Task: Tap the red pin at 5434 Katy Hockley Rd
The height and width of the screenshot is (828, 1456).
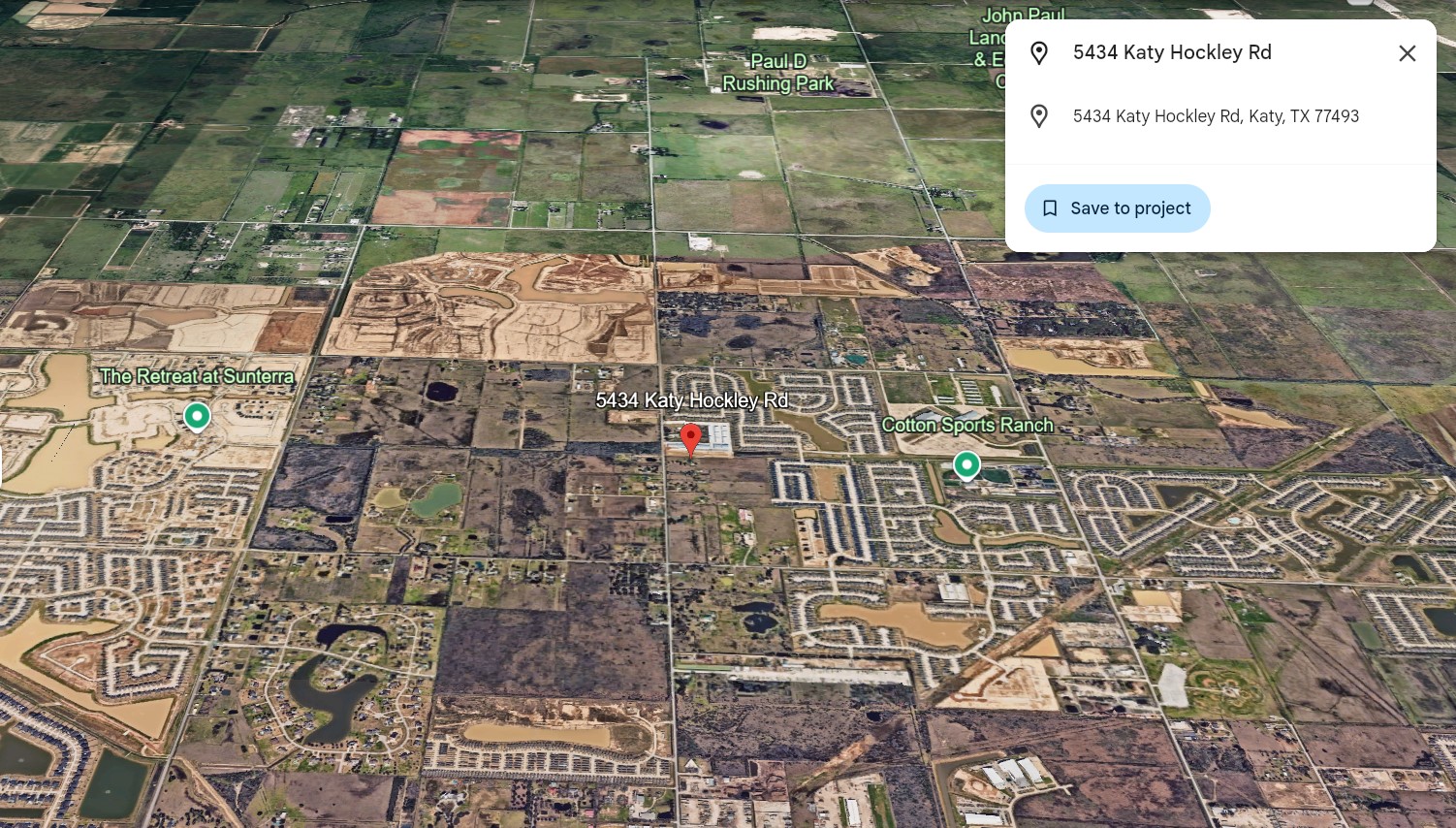Action: [x=690, y=437]
